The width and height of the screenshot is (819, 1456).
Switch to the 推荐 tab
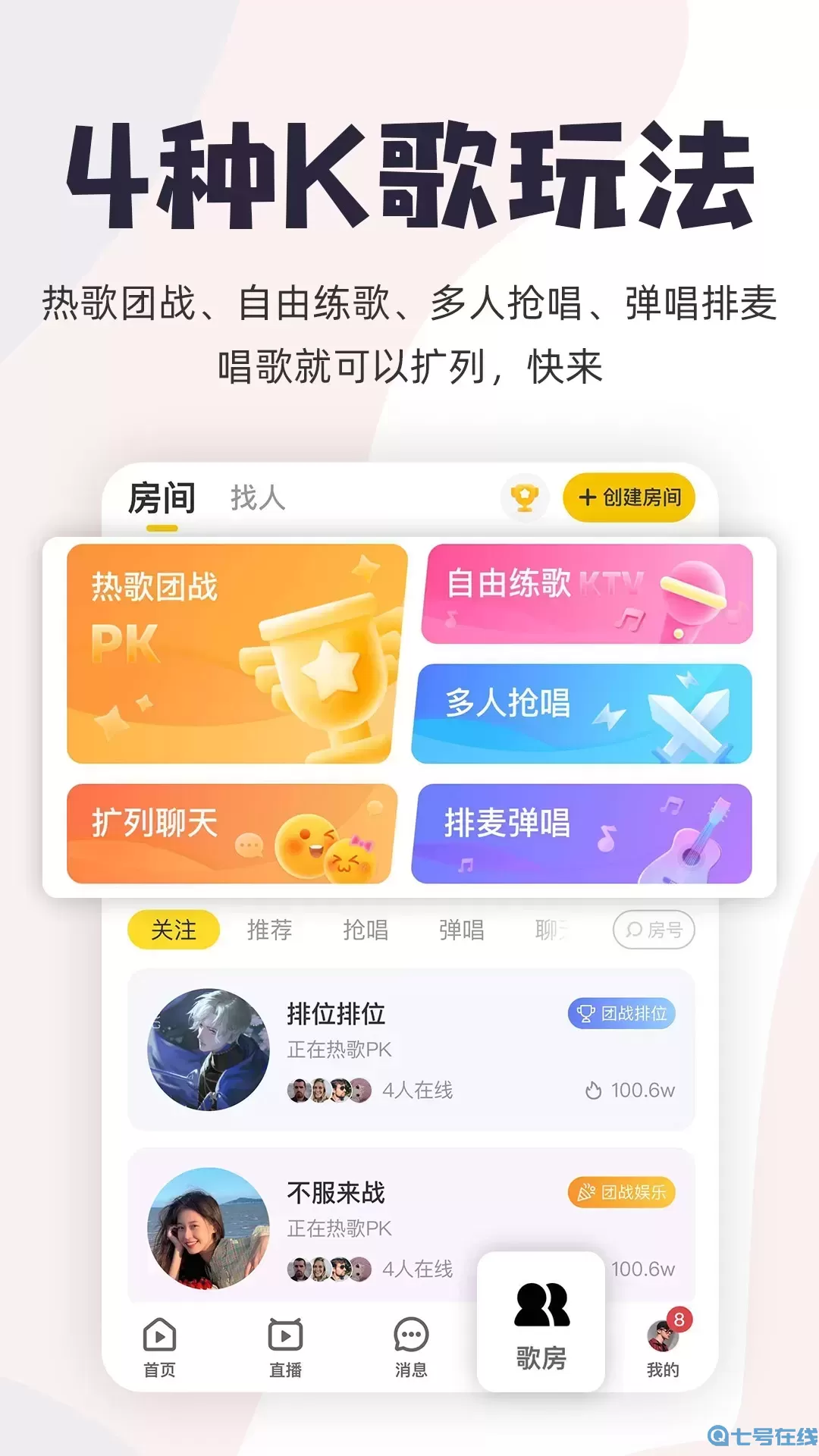tap(271, 929)
